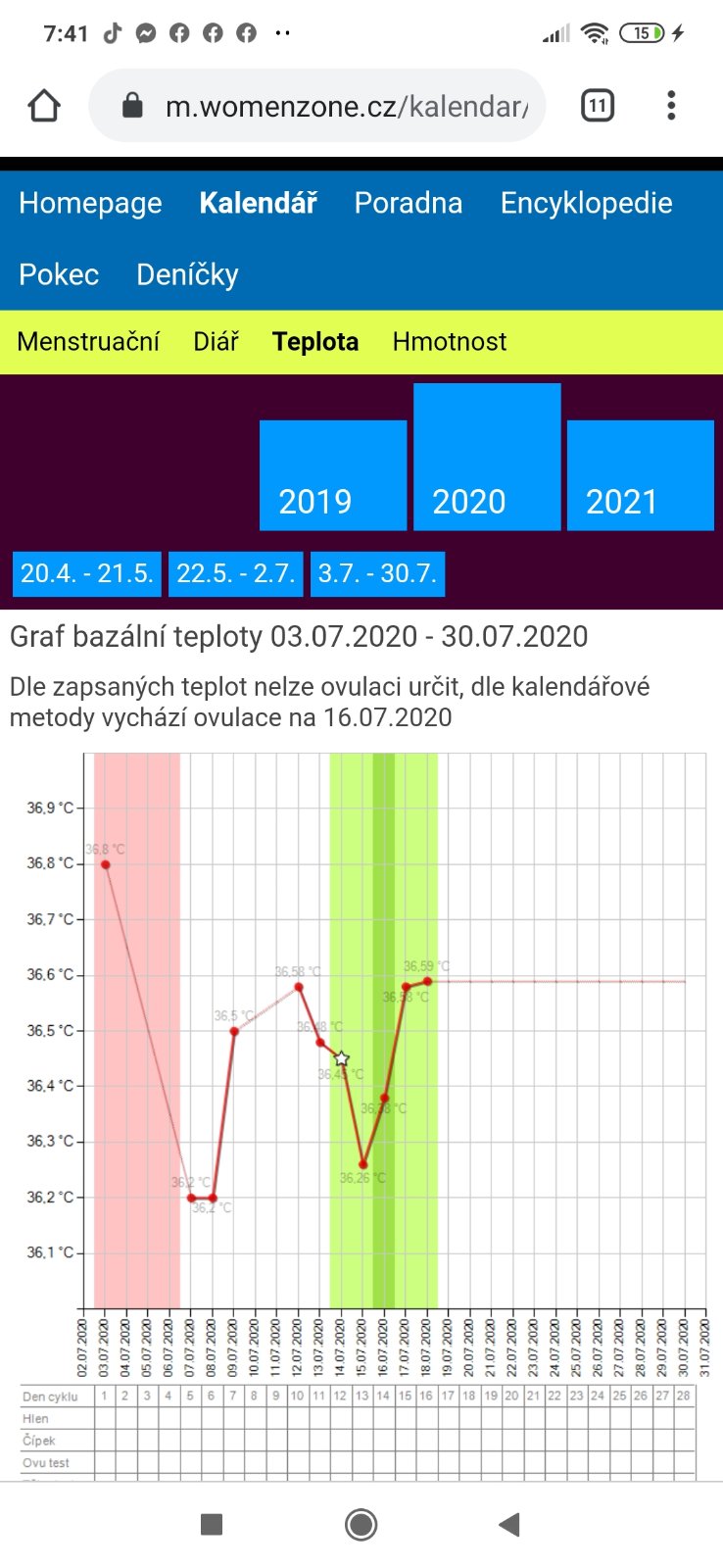The height and width of the screenshot is (1568, 723).
Task: Show cycle 3.7. - 30.7.
Action: (377, 573)
